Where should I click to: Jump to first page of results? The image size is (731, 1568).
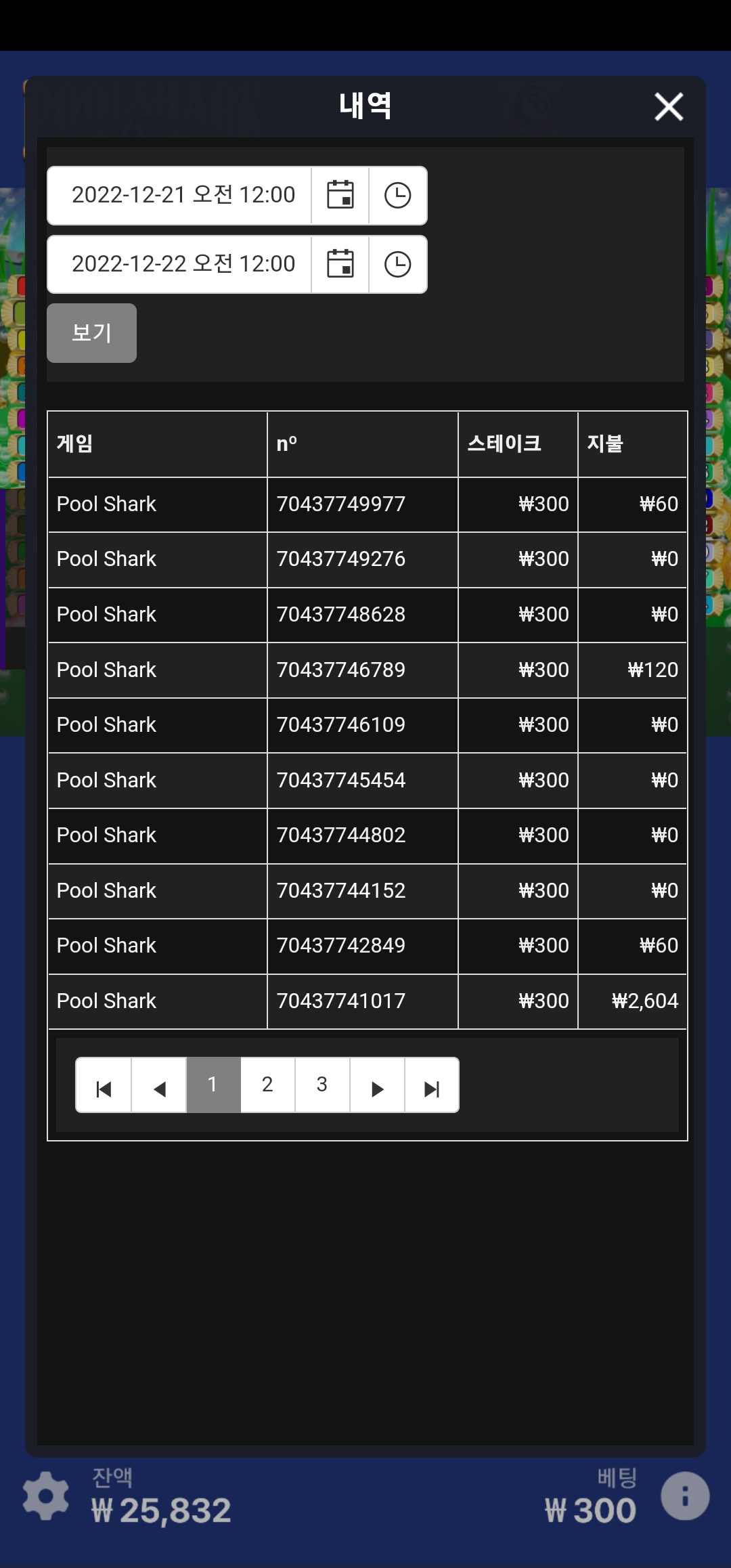(x=104, y=1085)
